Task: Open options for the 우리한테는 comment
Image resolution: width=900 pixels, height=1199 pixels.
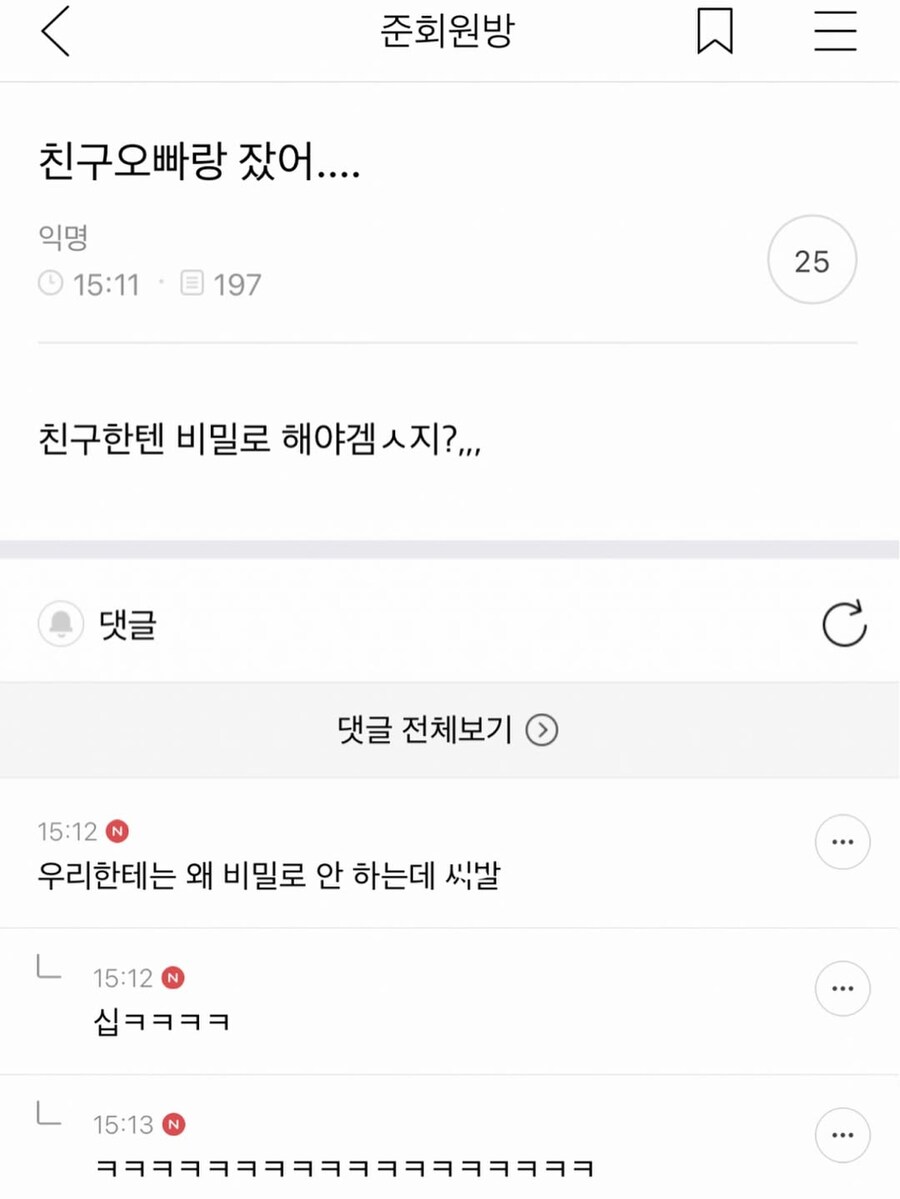Action: 842,843
